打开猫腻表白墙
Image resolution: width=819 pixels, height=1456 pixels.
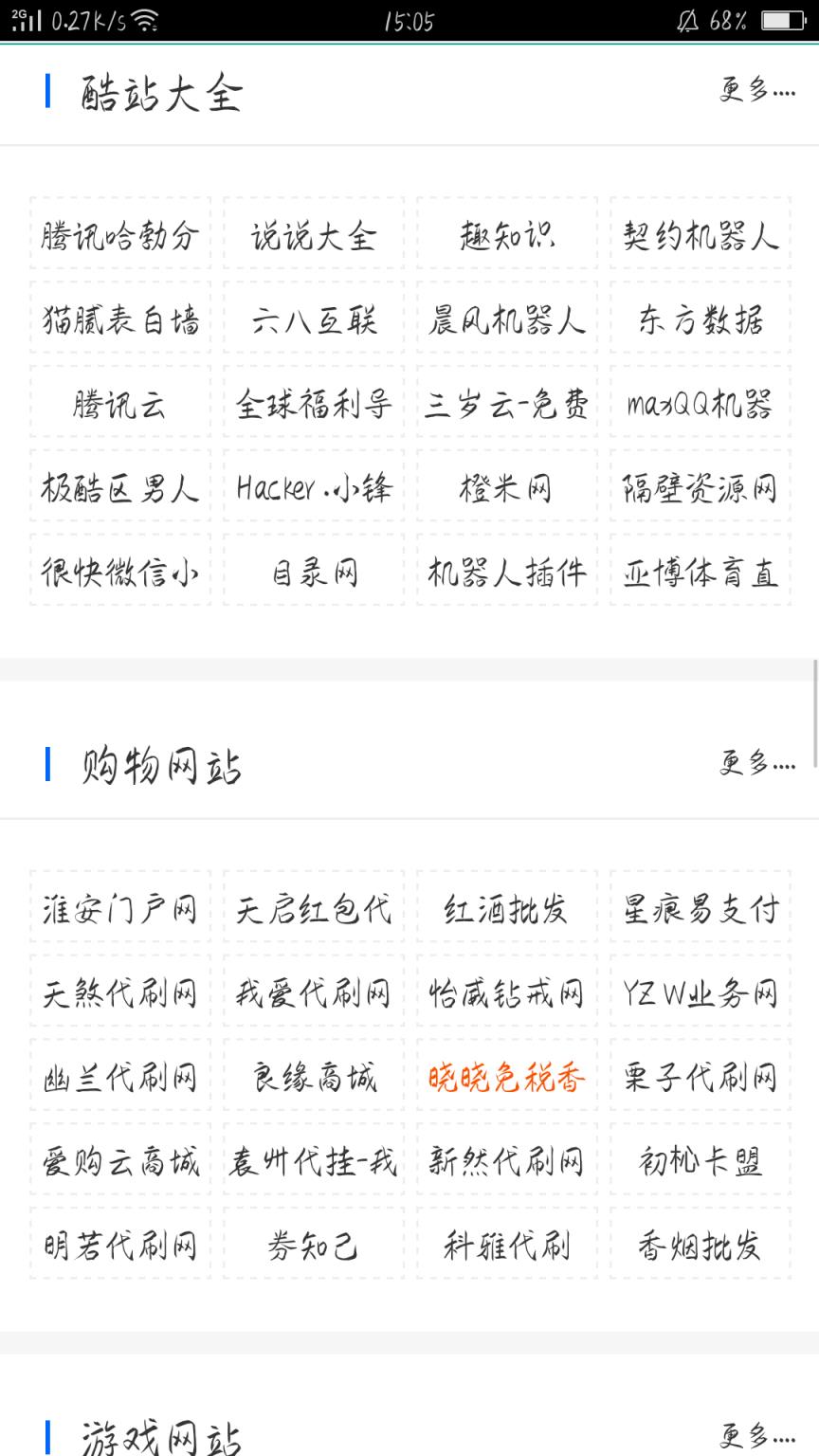coord(119,321)
